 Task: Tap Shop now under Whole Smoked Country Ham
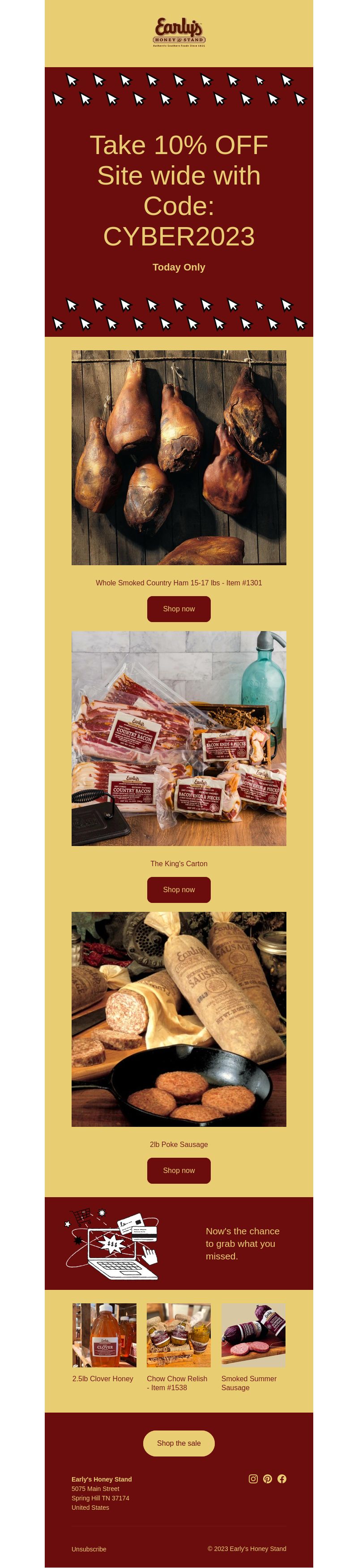pyautogui.click(x=179, y=609)
